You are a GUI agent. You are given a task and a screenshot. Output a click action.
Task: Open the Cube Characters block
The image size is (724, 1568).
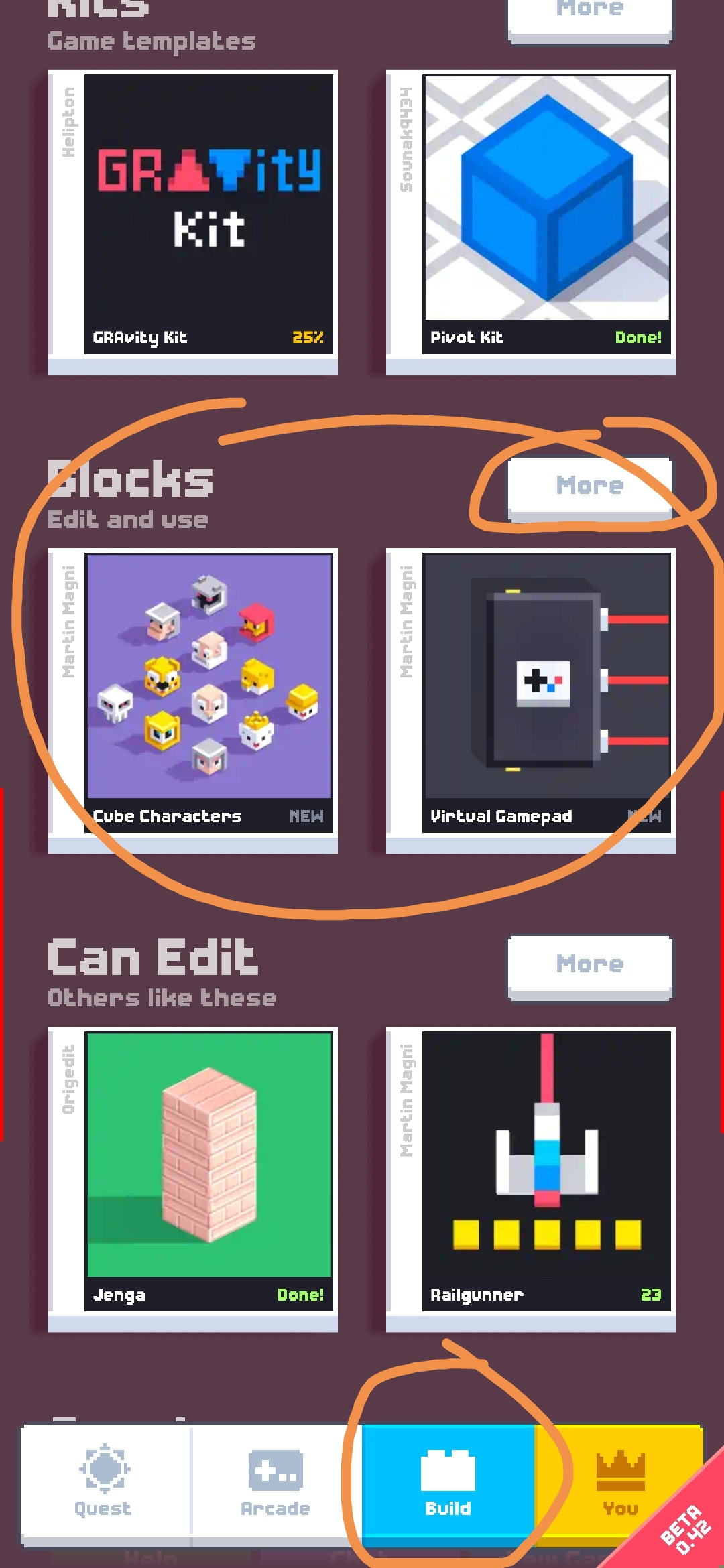[193, 700]
